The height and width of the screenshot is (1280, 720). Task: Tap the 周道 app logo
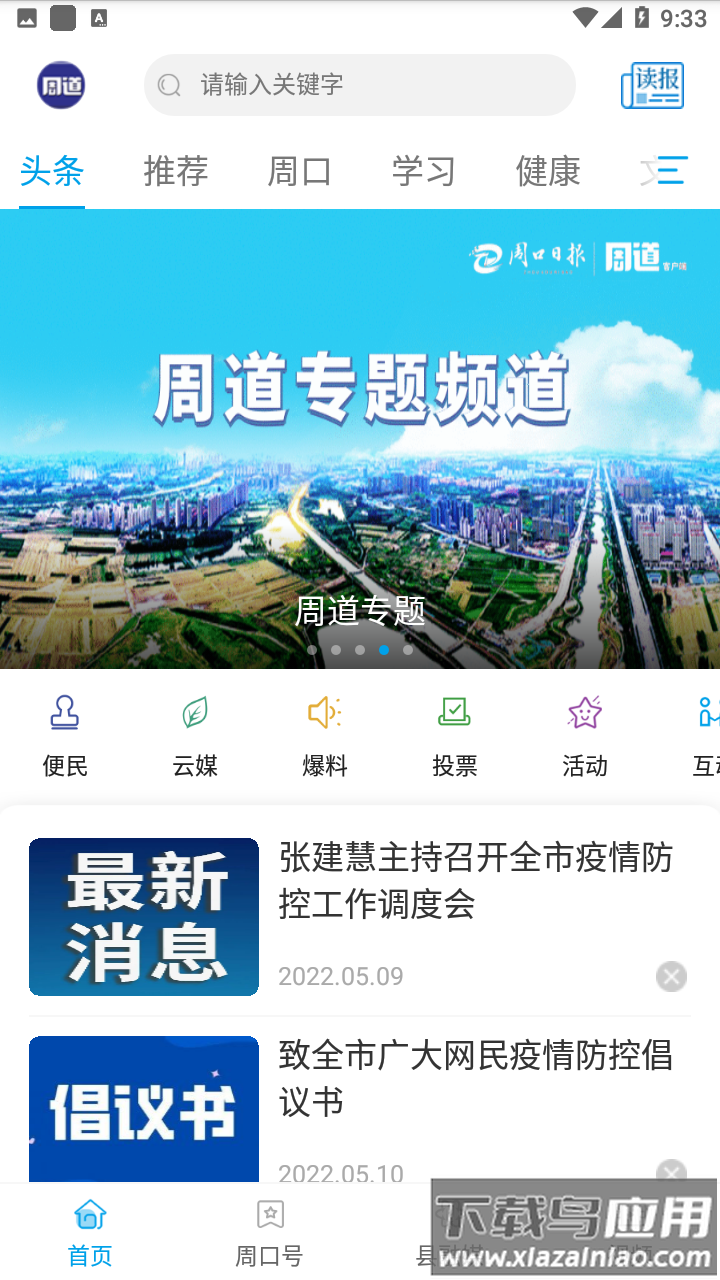[x=60, y=85]
